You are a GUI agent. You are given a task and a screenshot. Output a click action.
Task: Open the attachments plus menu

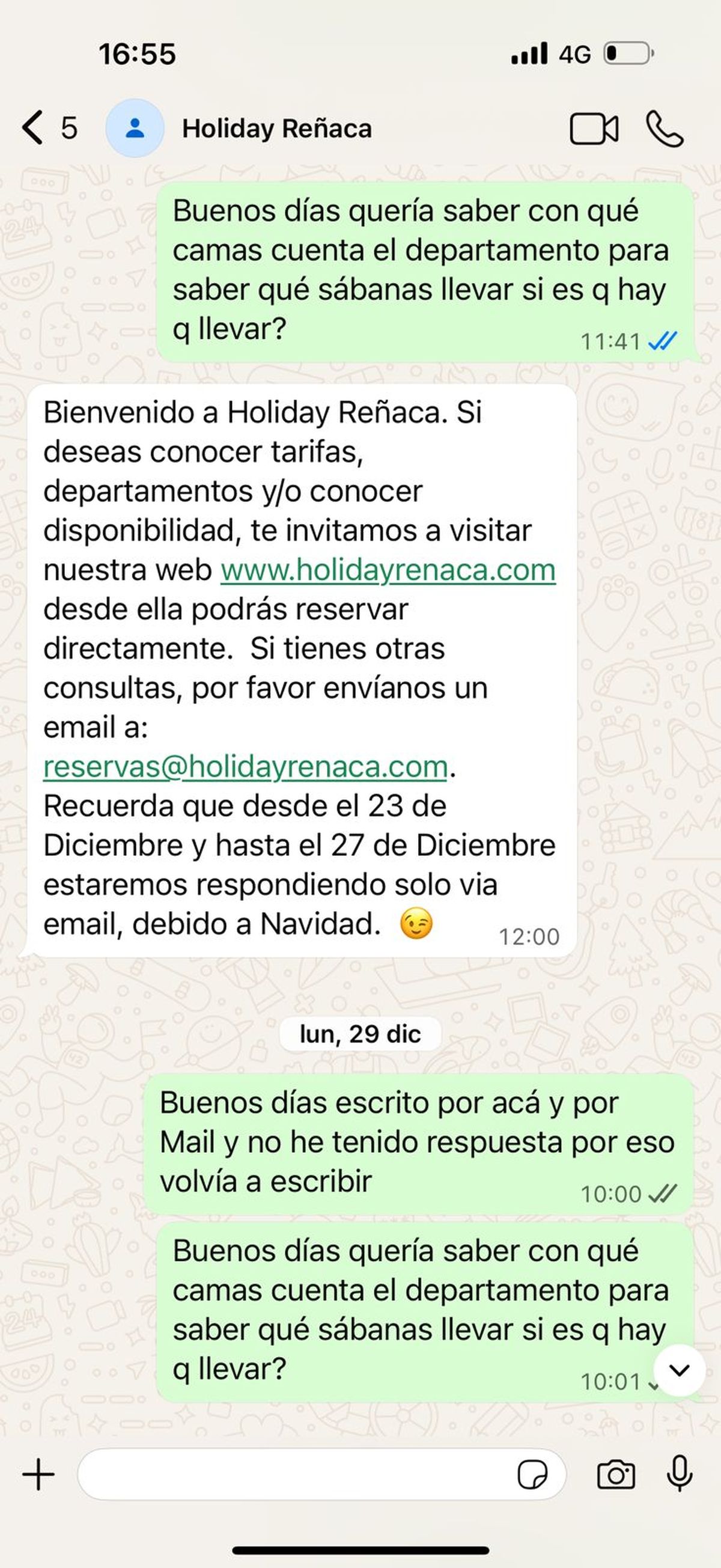click(x=38, y=1475)
